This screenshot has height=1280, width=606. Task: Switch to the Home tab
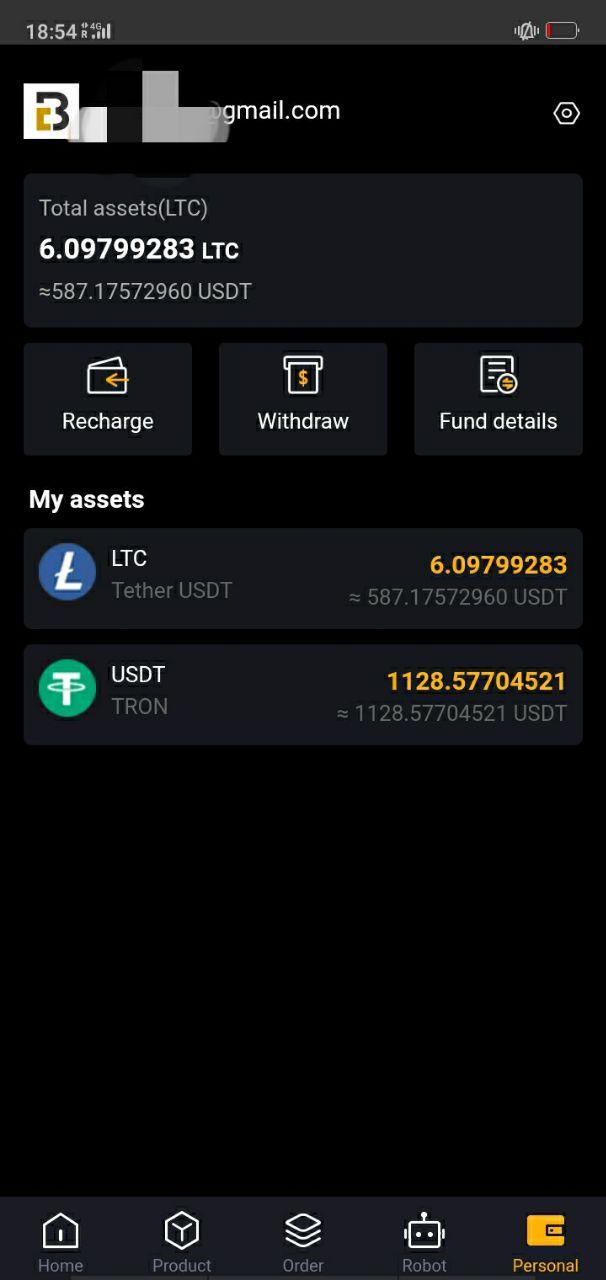(61, 1243)
